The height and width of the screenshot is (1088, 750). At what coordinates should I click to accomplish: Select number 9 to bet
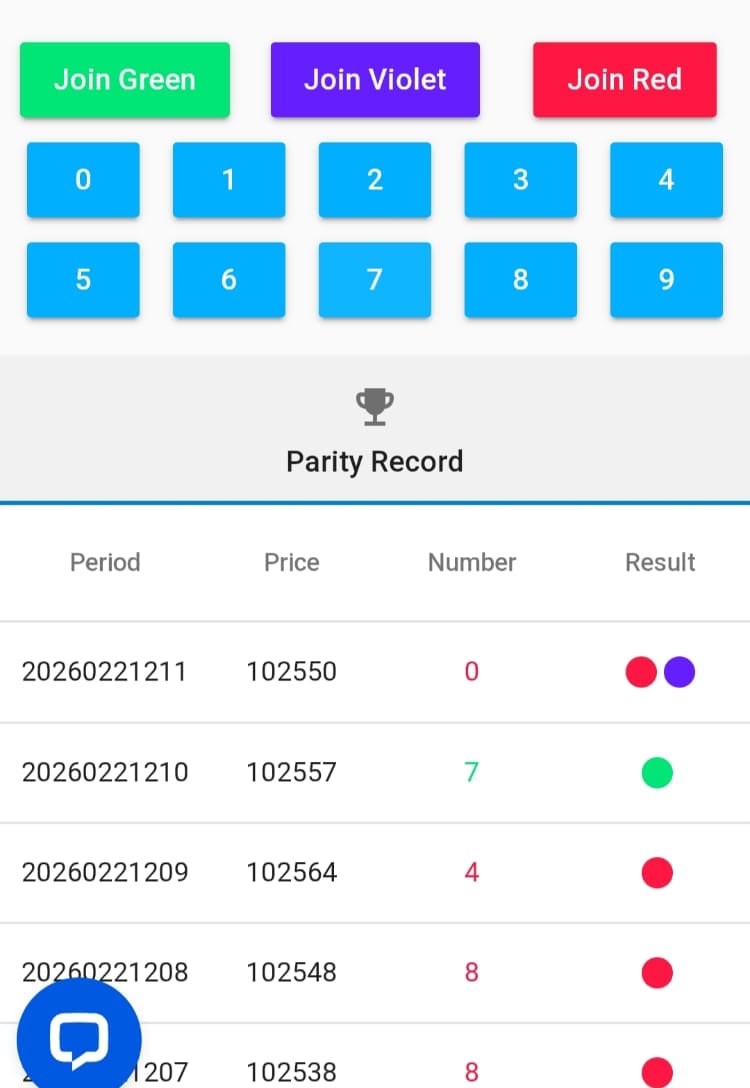pos(666,280)
